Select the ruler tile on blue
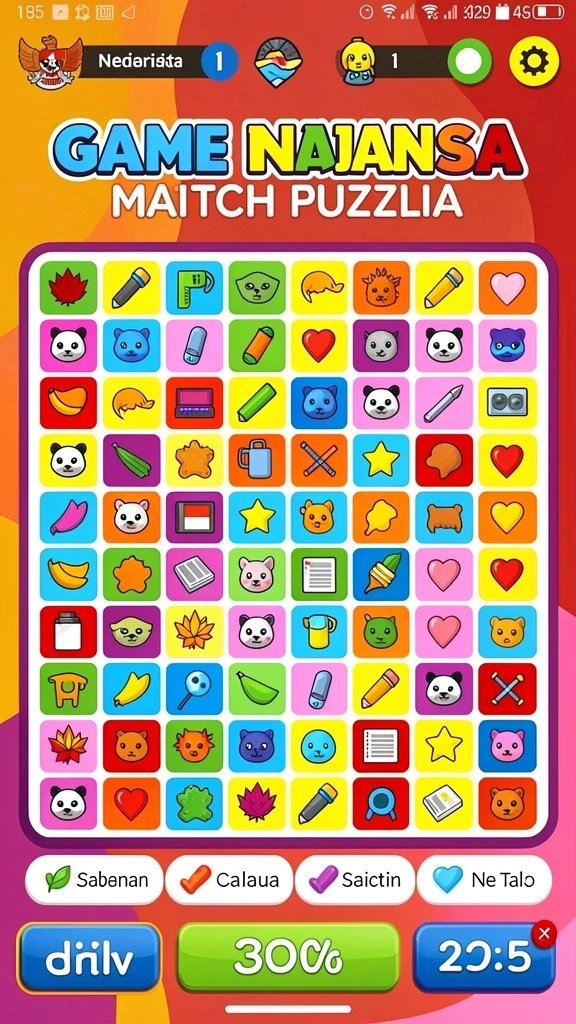The width and height of the screenshot is (576, 1024). tap(194, 288)
